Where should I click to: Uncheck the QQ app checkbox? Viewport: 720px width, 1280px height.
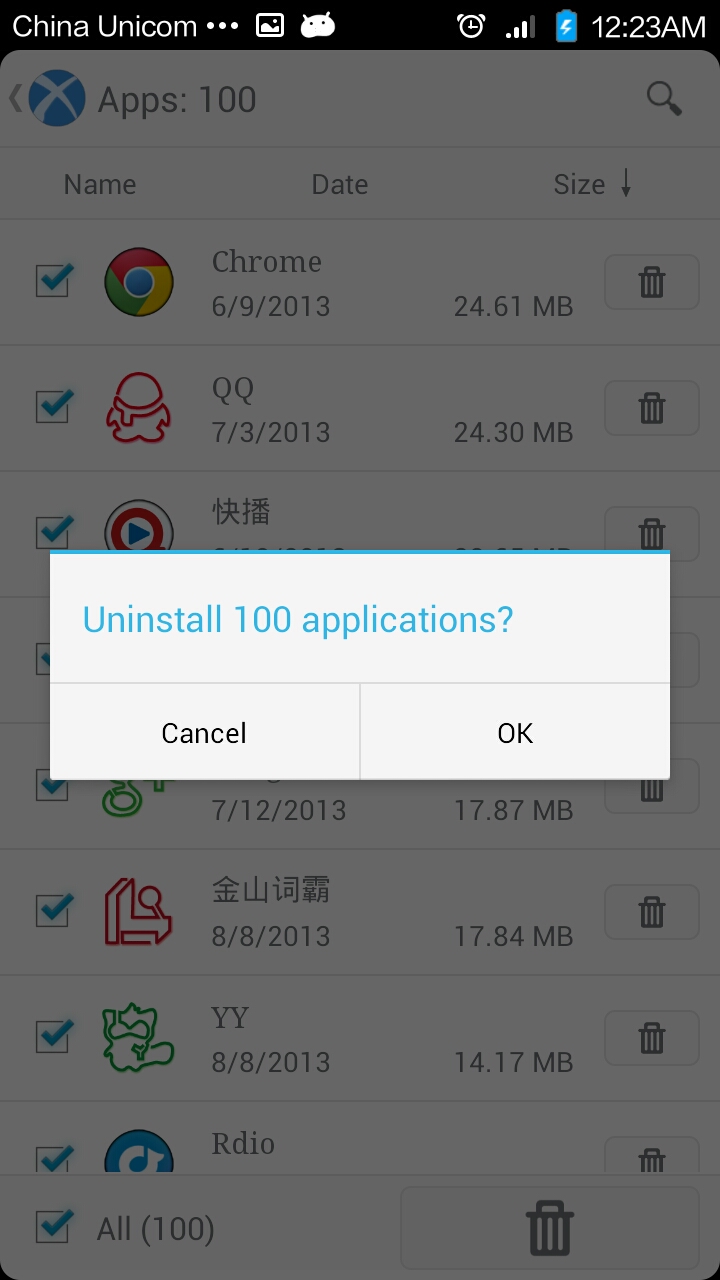tap(52, 407)
